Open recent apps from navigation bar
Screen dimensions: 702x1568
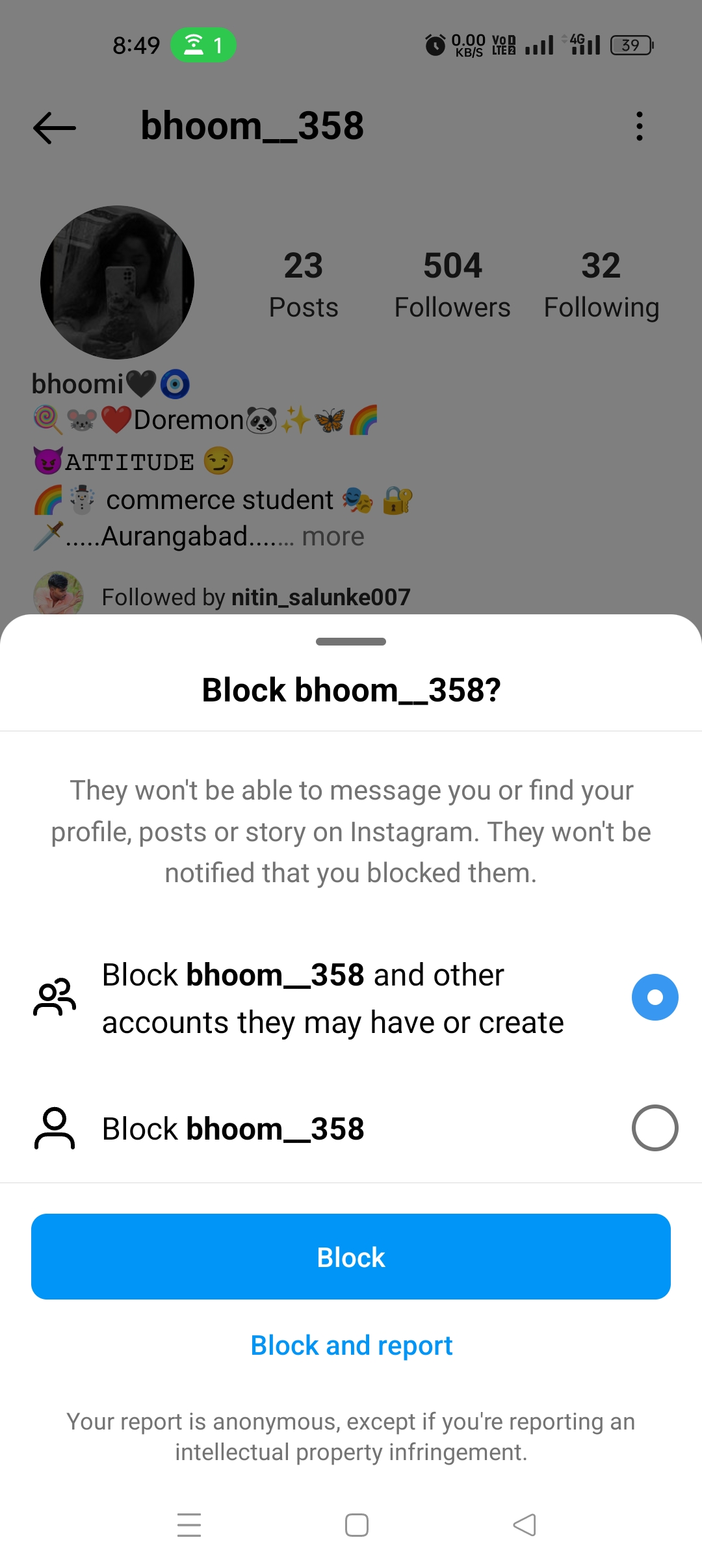click(x=189, y=1524)
